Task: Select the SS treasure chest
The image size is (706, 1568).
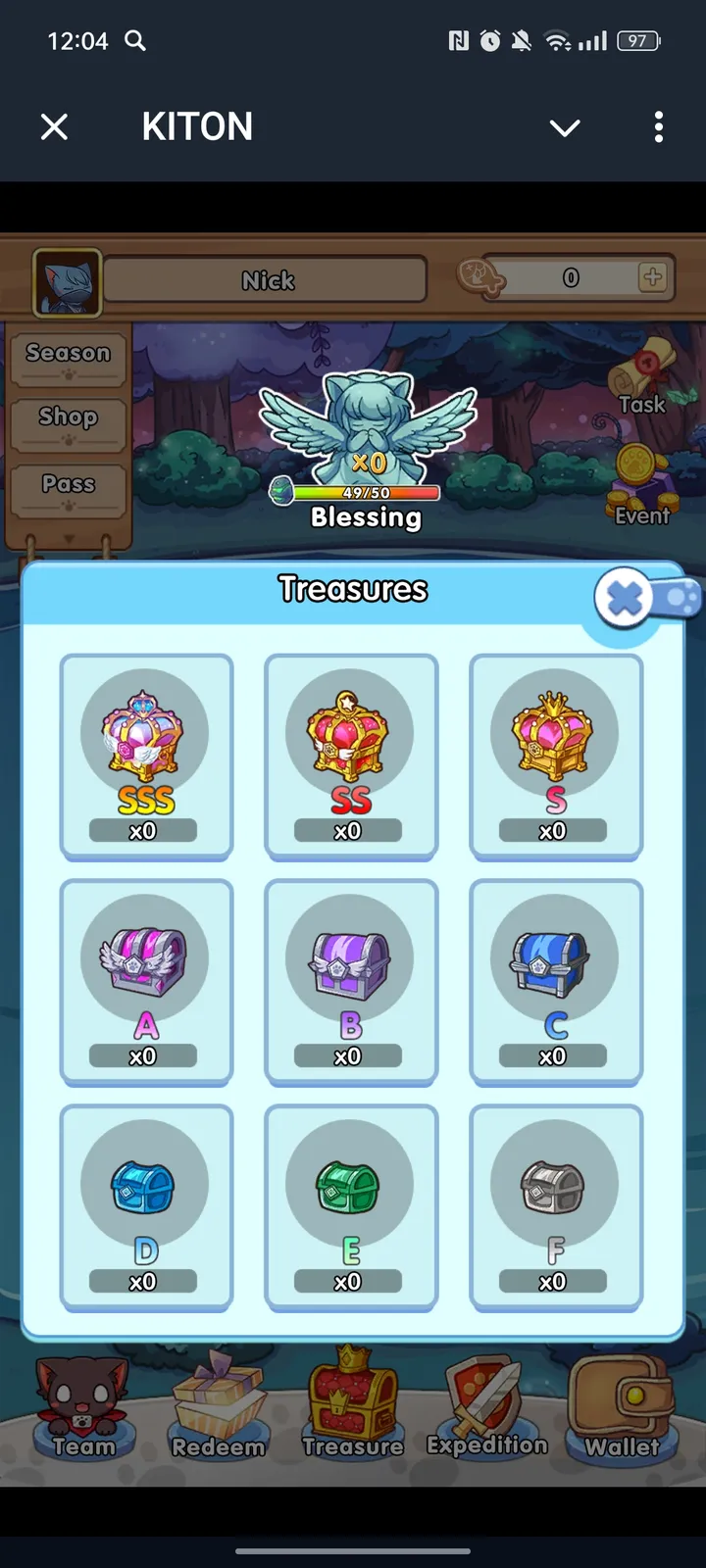Action: pos(350,757)
